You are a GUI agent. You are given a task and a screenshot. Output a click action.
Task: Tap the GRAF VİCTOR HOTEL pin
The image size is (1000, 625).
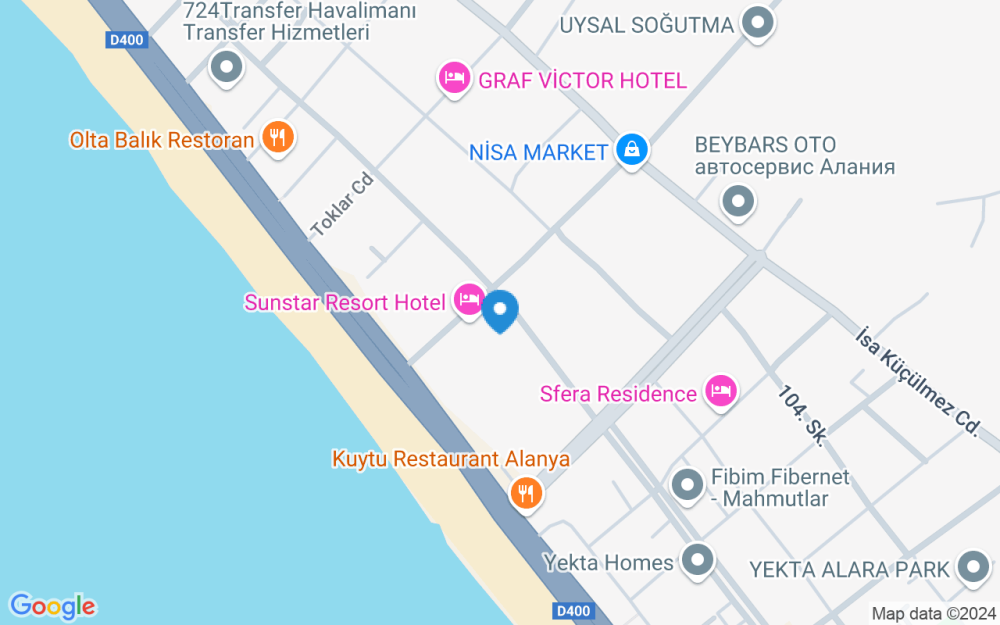(x=455, y=78)
